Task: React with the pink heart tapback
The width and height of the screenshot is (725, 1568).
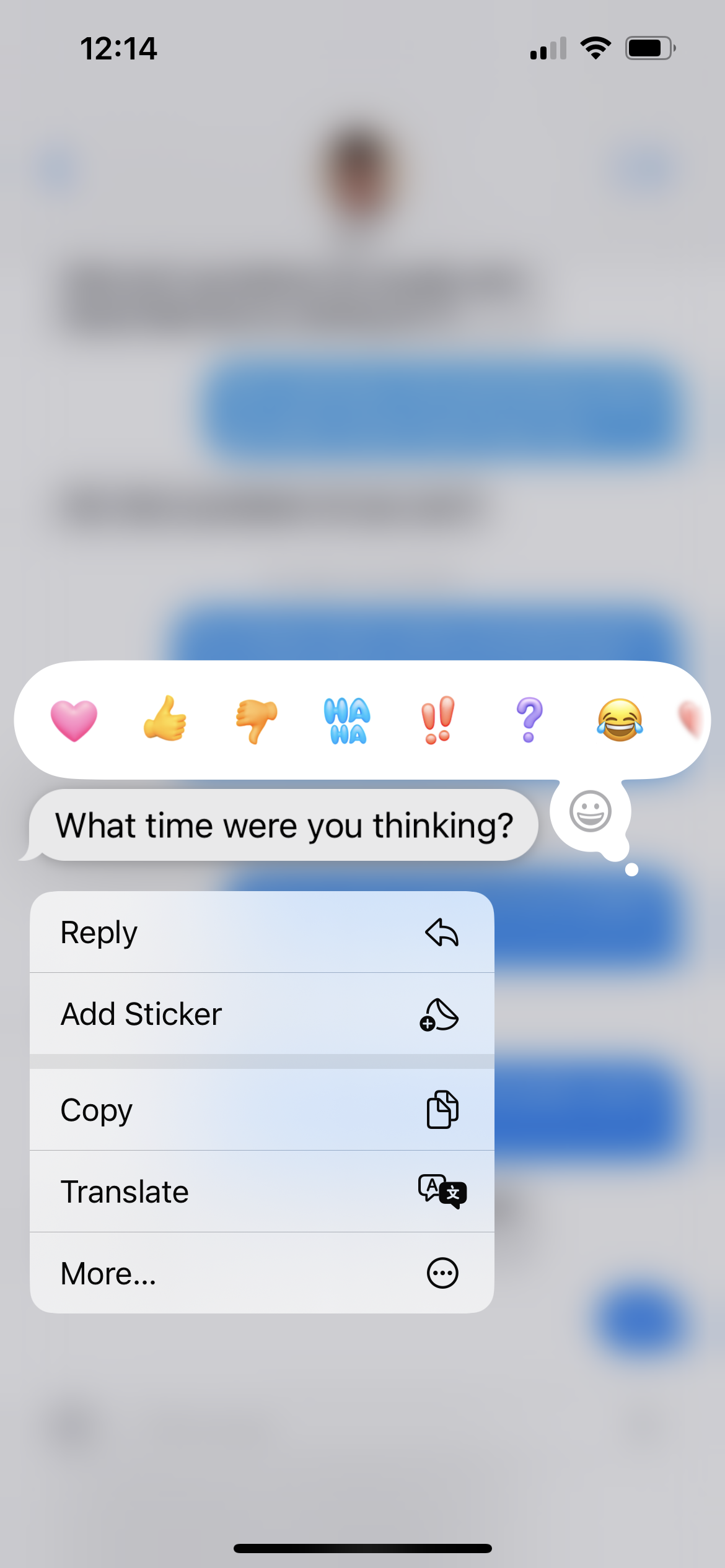Action: [74, 720]
